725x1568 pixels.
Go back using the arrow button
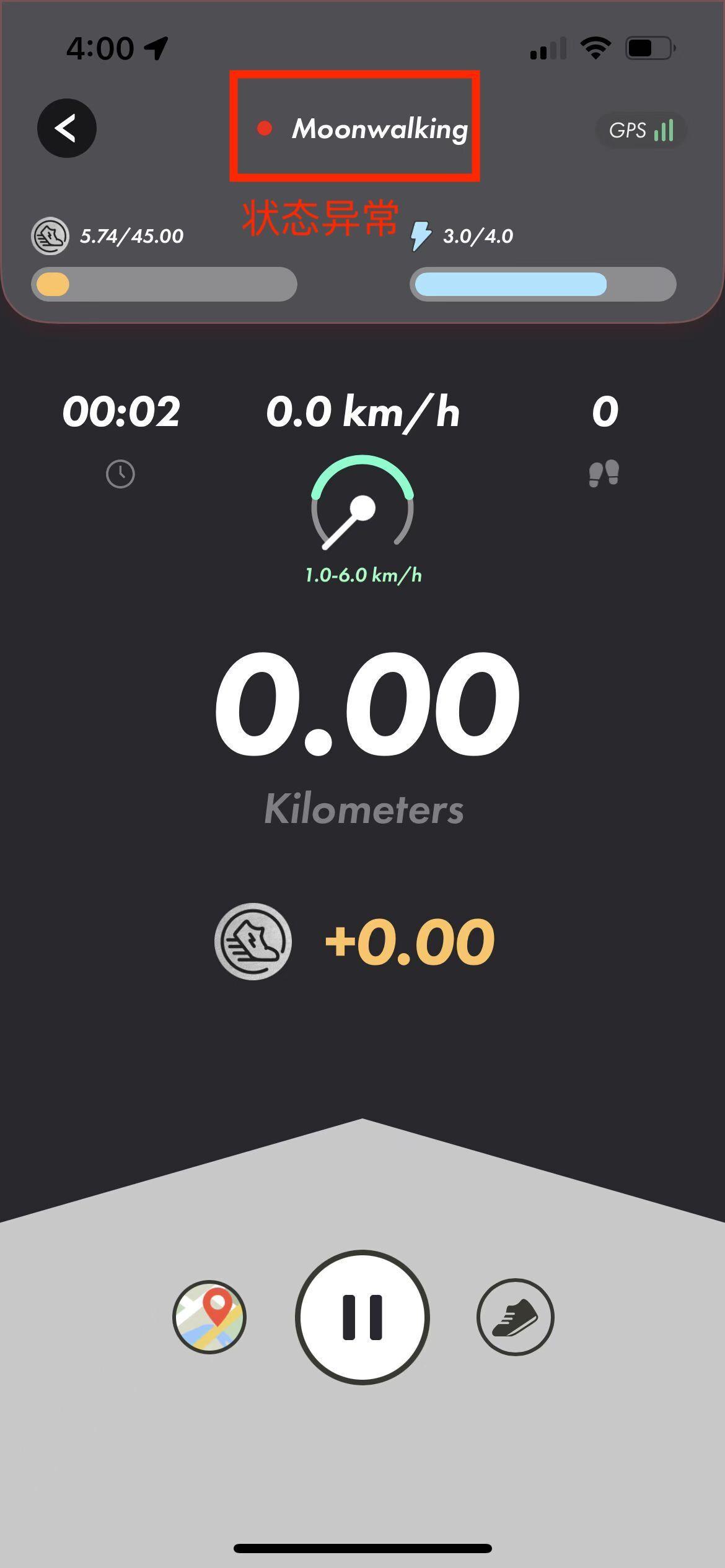(x=67, y=128)
